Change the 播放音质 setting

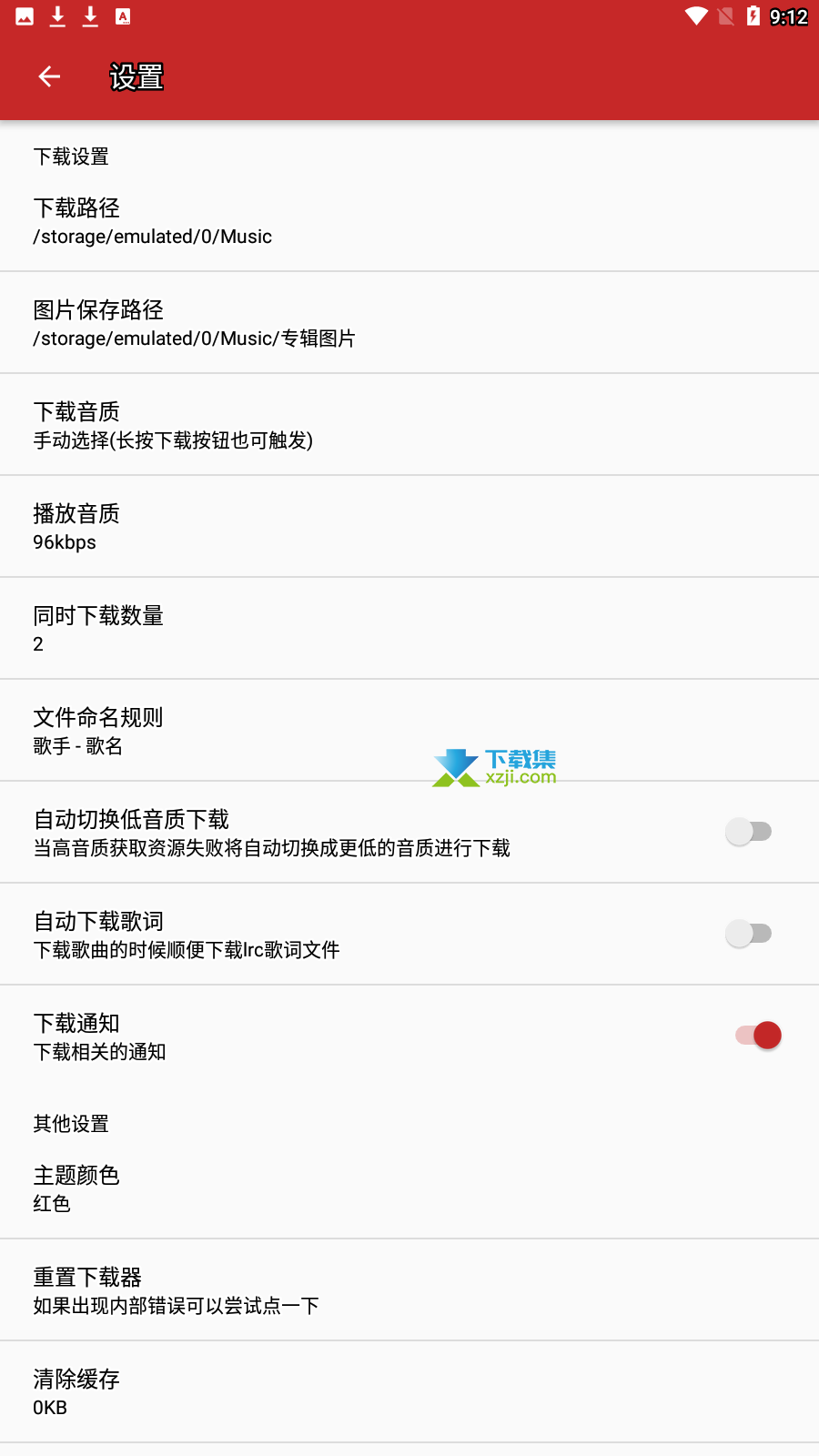point(409,527)
